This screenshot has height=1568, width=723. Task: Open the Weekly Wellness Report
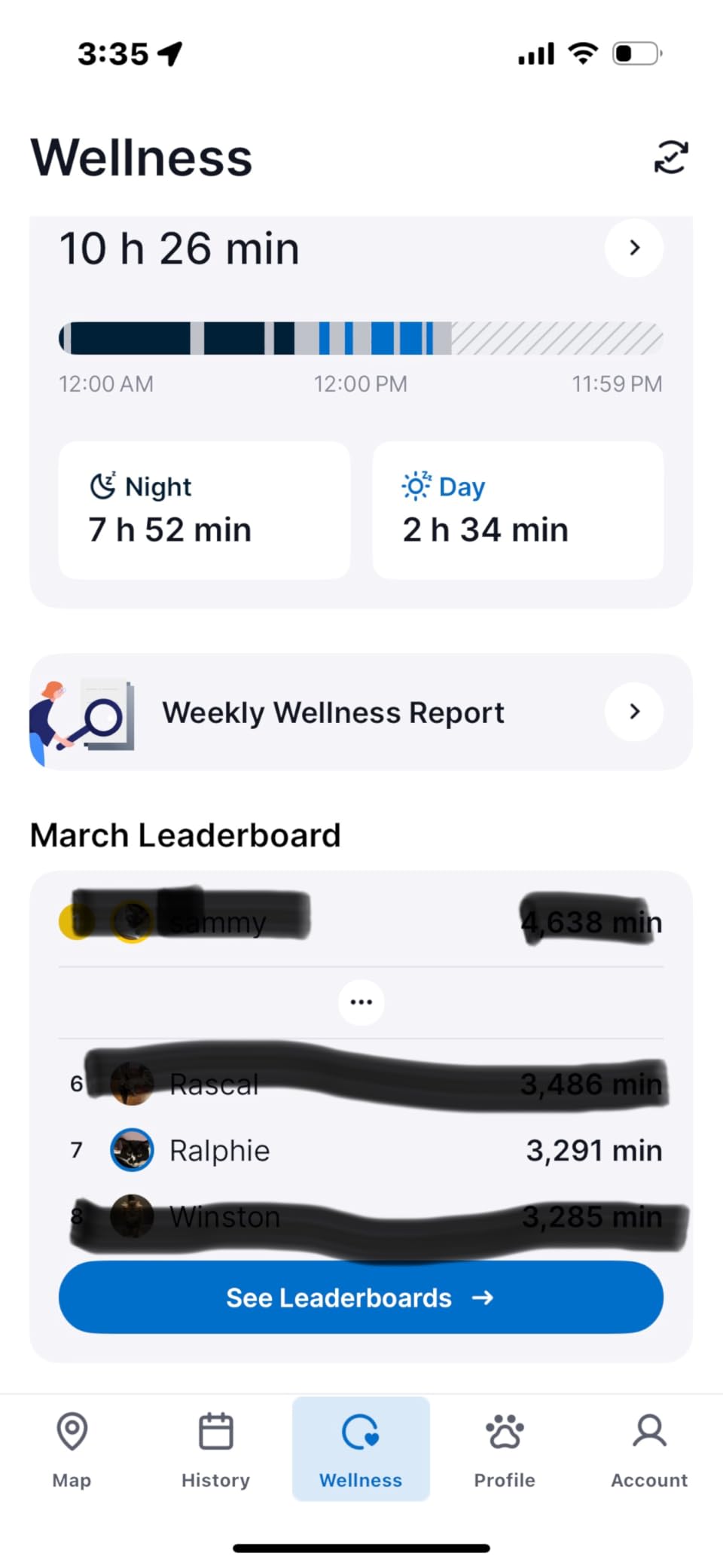[361, 712]
